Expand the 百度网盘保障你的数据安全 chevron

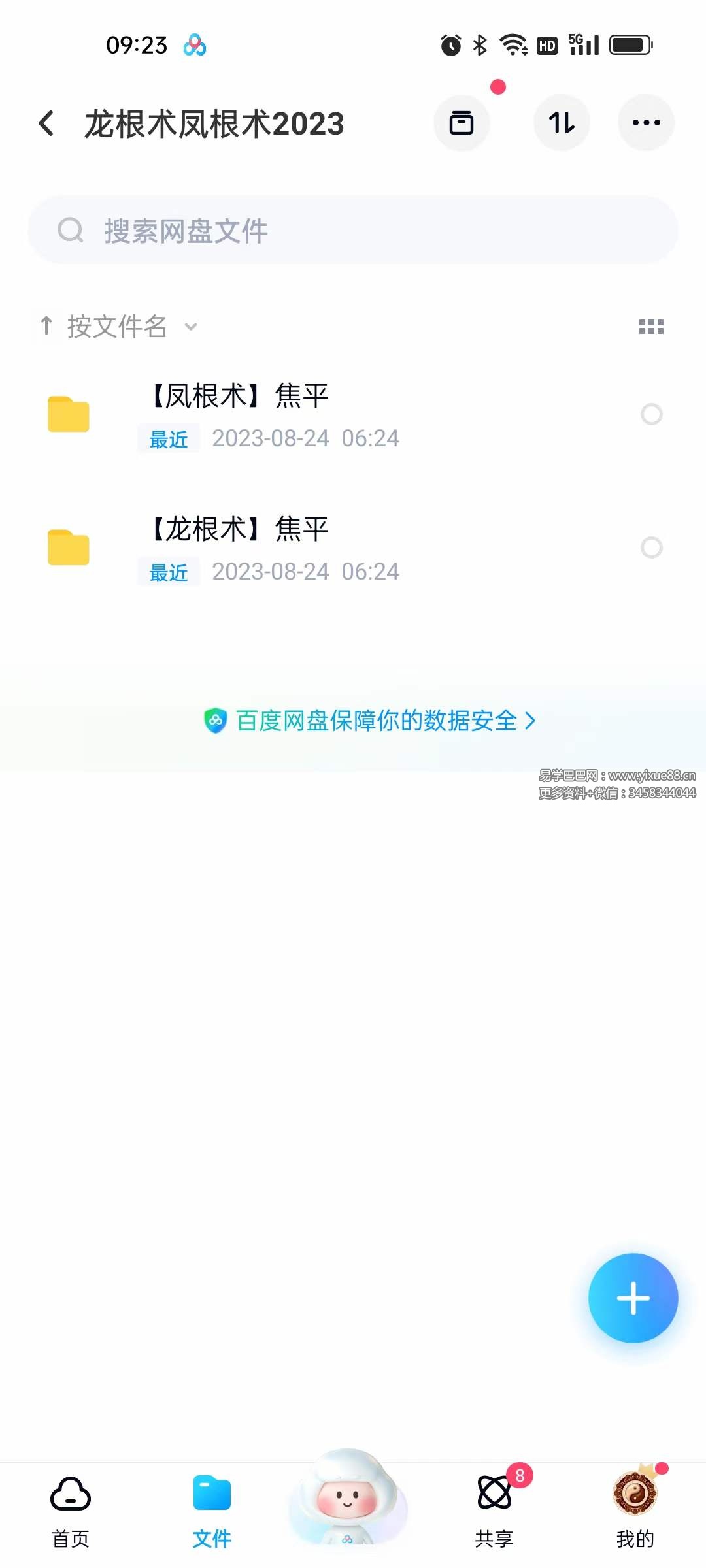(531, 721)
